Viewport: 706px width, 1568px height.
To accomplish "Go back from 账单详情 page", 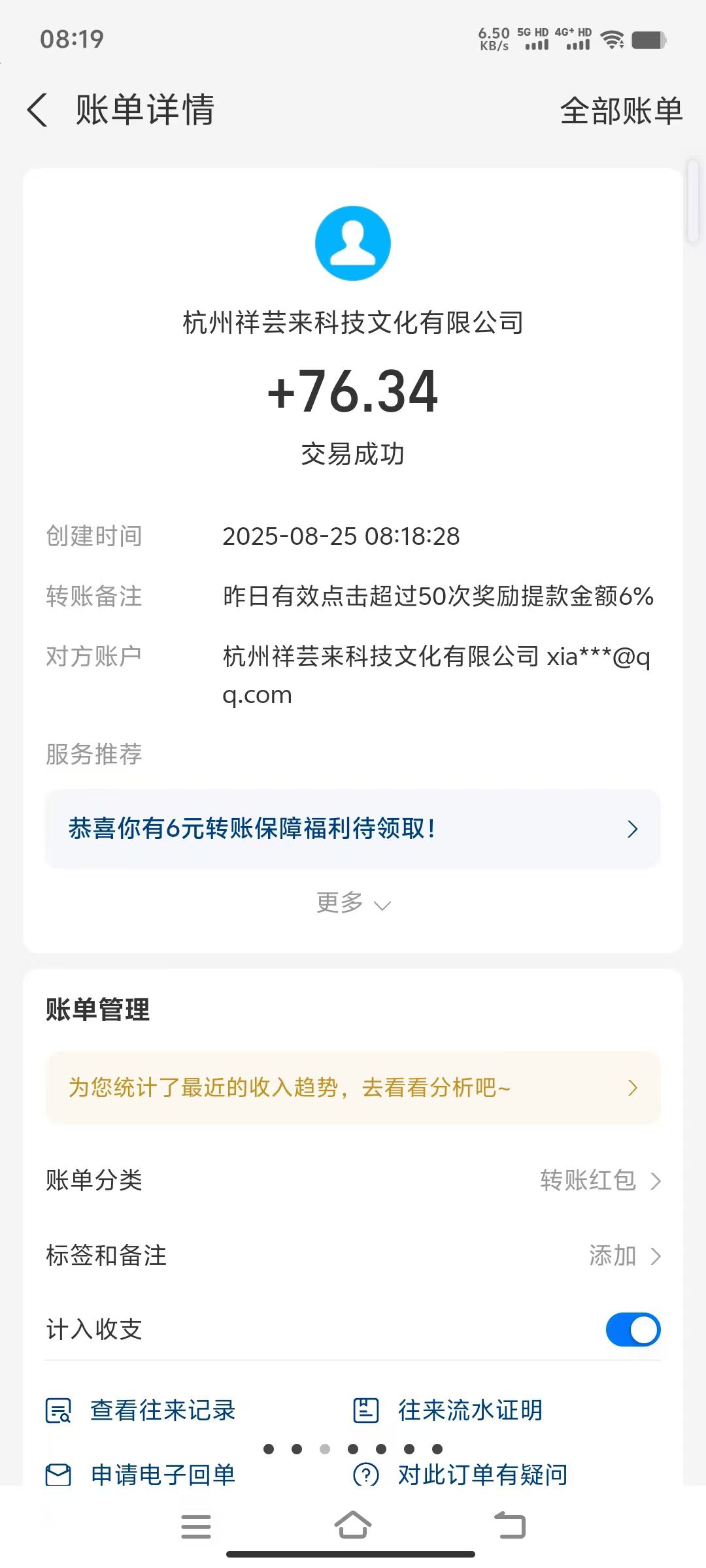I will click(x=38, y=110).
